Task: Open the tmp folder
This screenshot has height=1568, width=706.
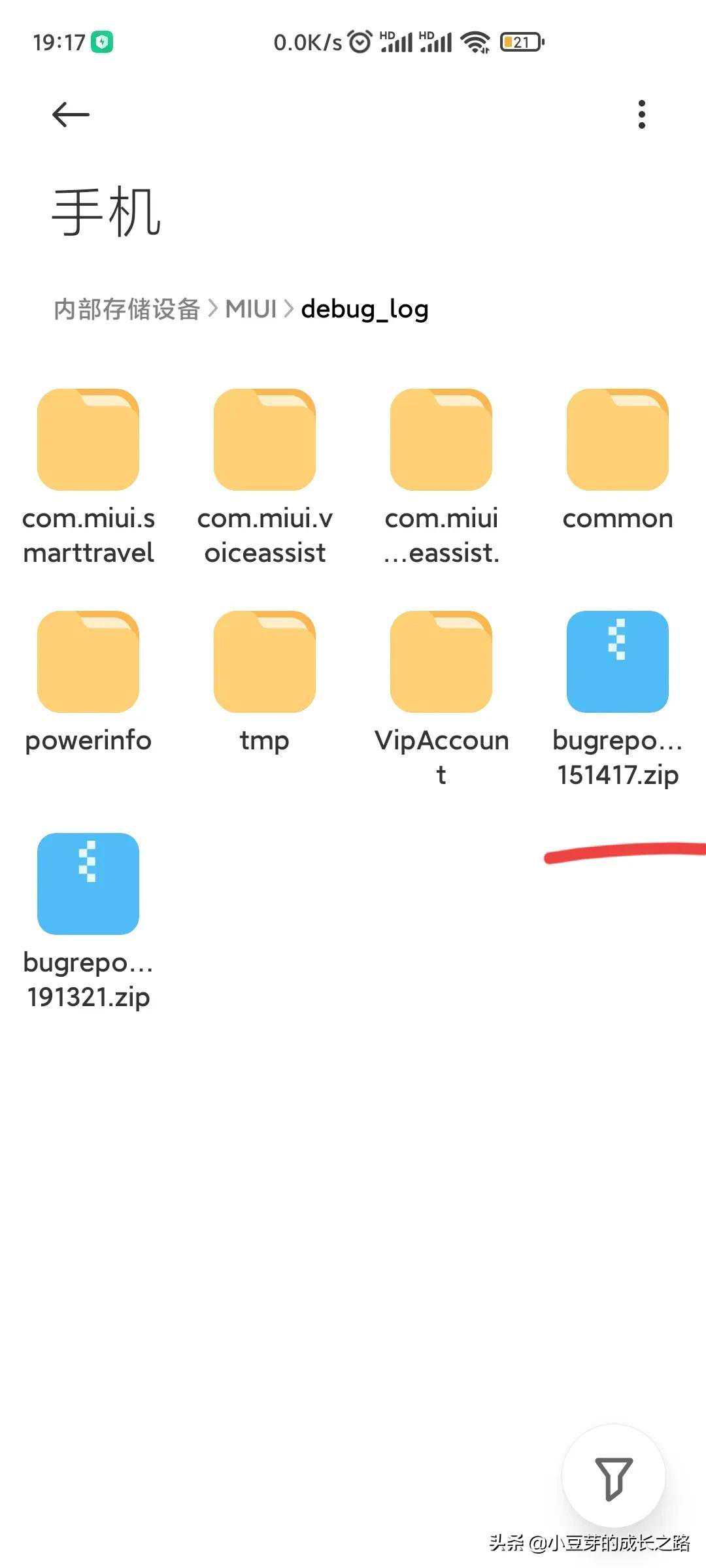Action: click(x=265, y=662)
